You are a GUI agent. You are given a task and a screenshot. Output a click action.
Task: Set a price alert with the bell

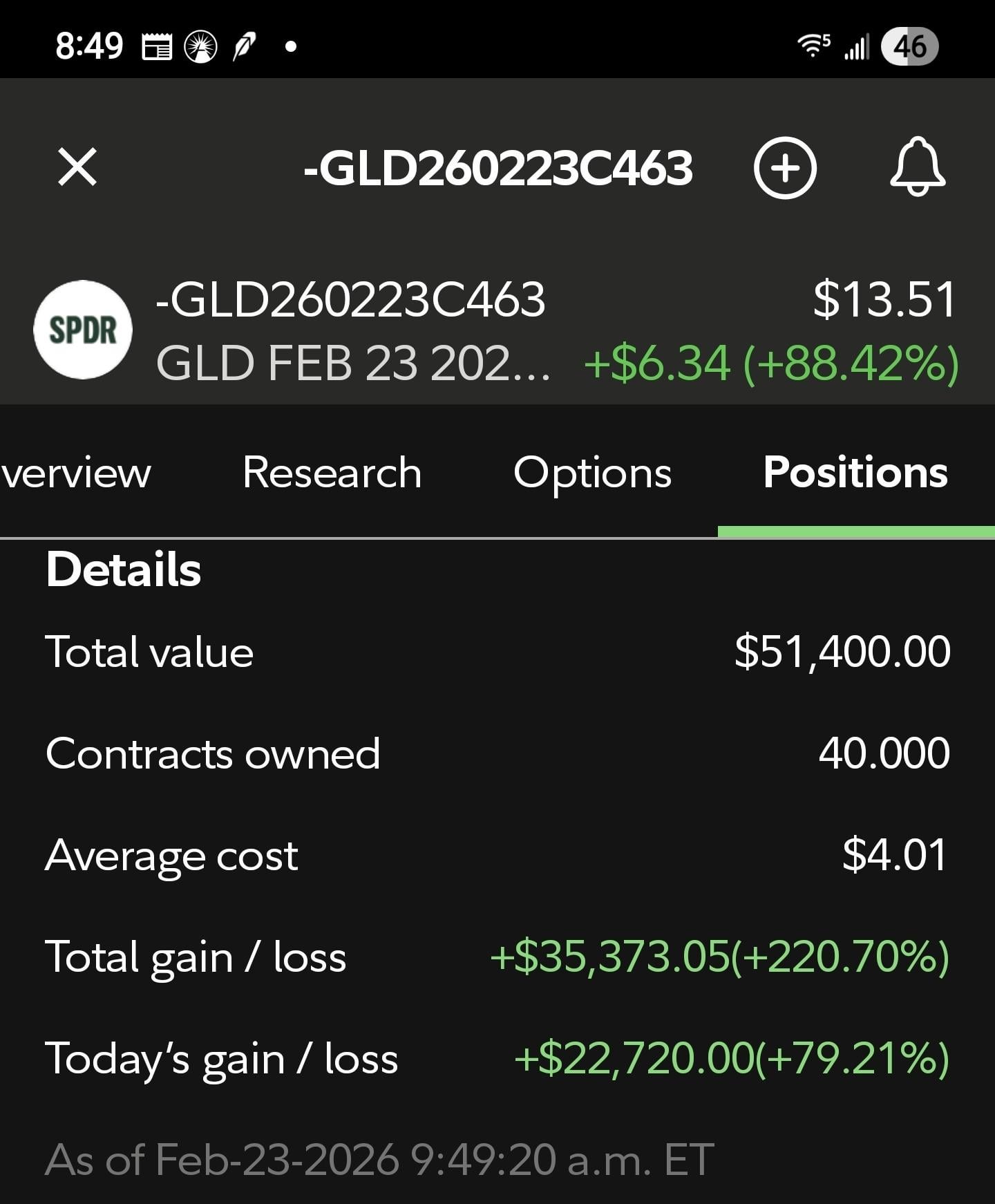tap(917, 167)
